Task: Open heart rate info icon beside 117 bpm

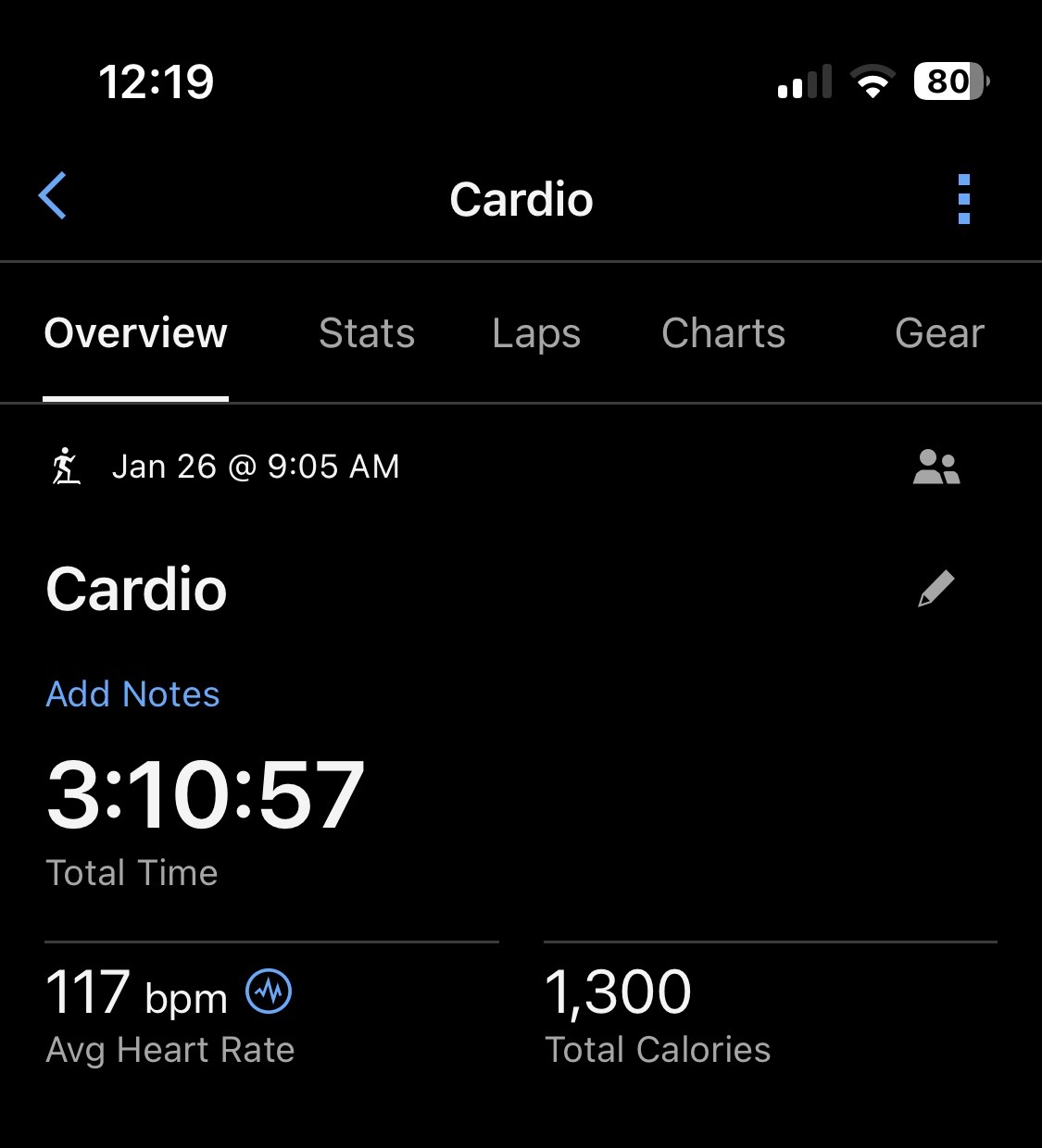Action: 269,992
